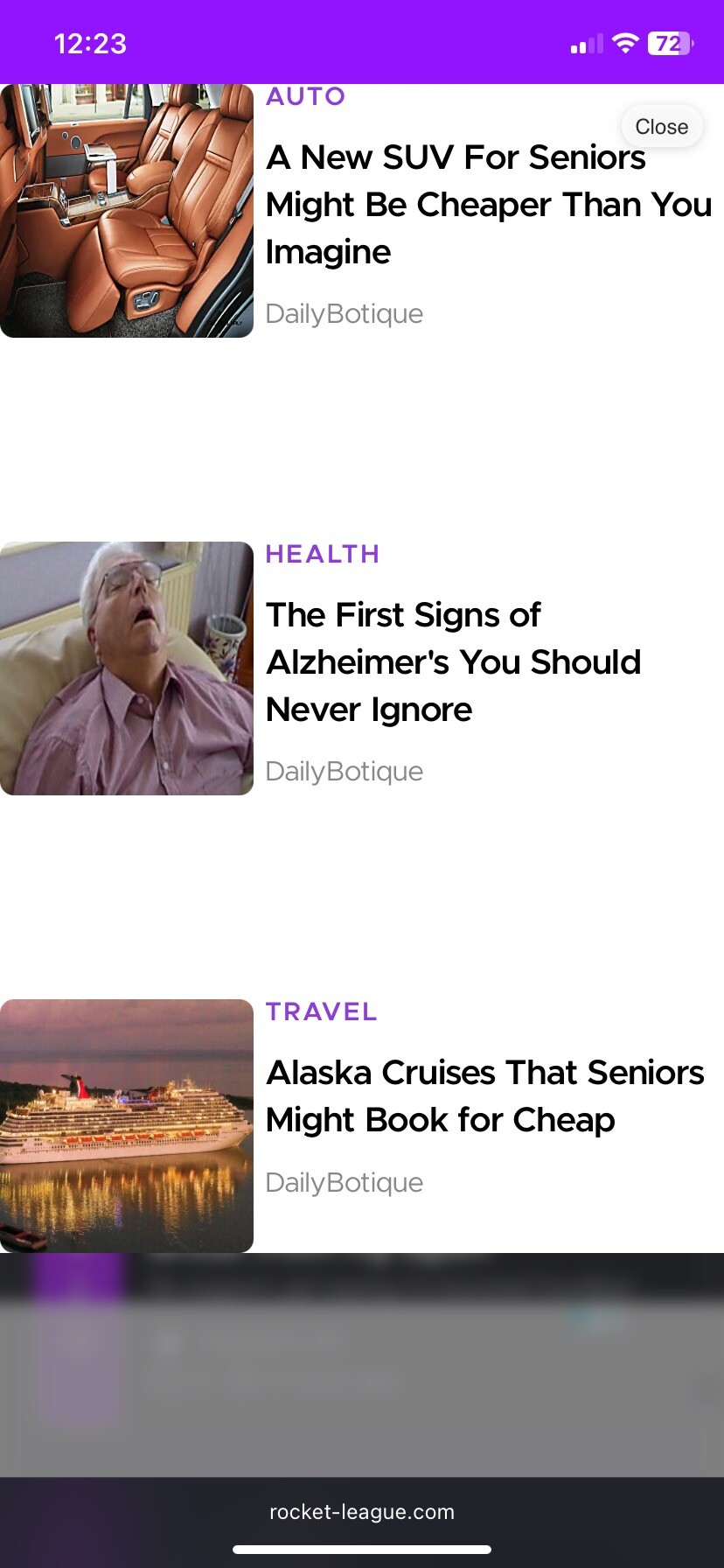Tap the battery indicator showing 72

click(667, 42)
